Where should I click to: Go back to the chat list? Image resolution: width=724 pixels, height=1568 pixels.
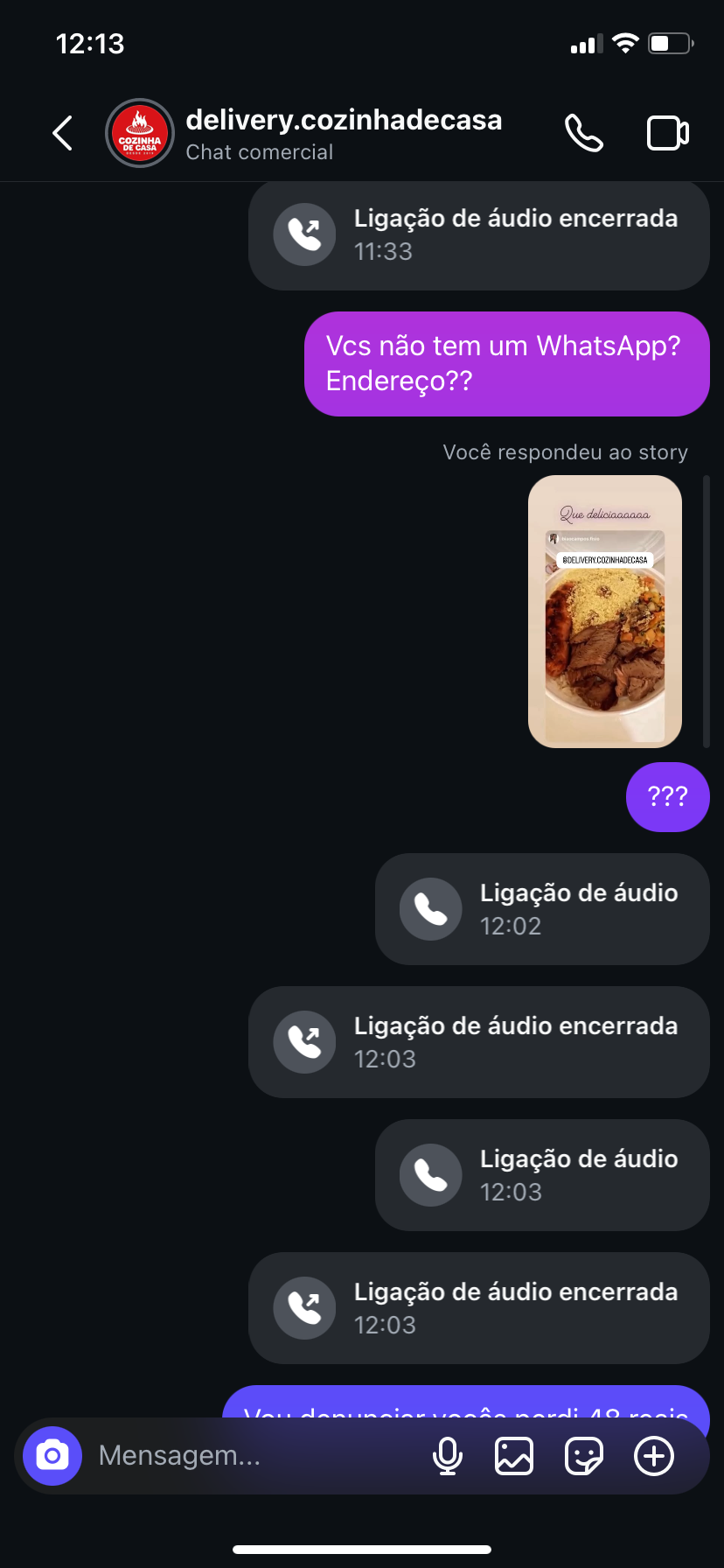pyautogui.click(x=62, y=134)
